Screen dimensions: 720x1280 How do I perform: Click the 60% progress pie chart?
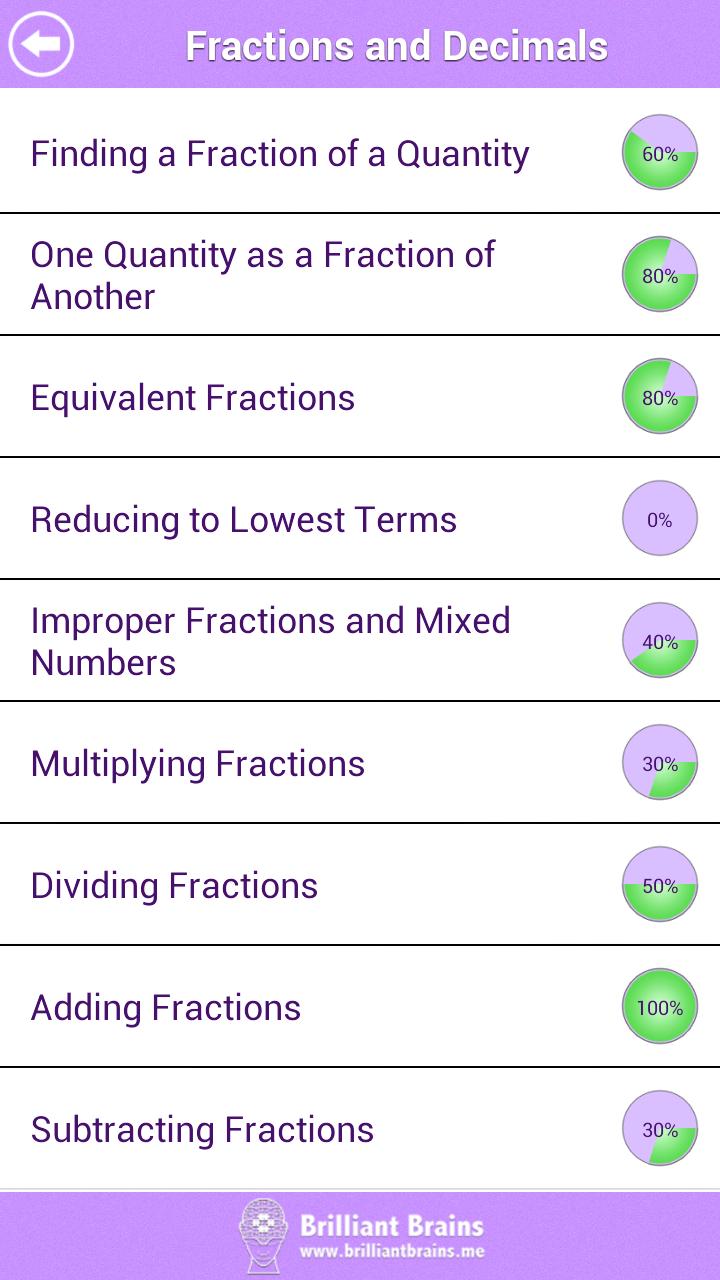click(659, 153)
